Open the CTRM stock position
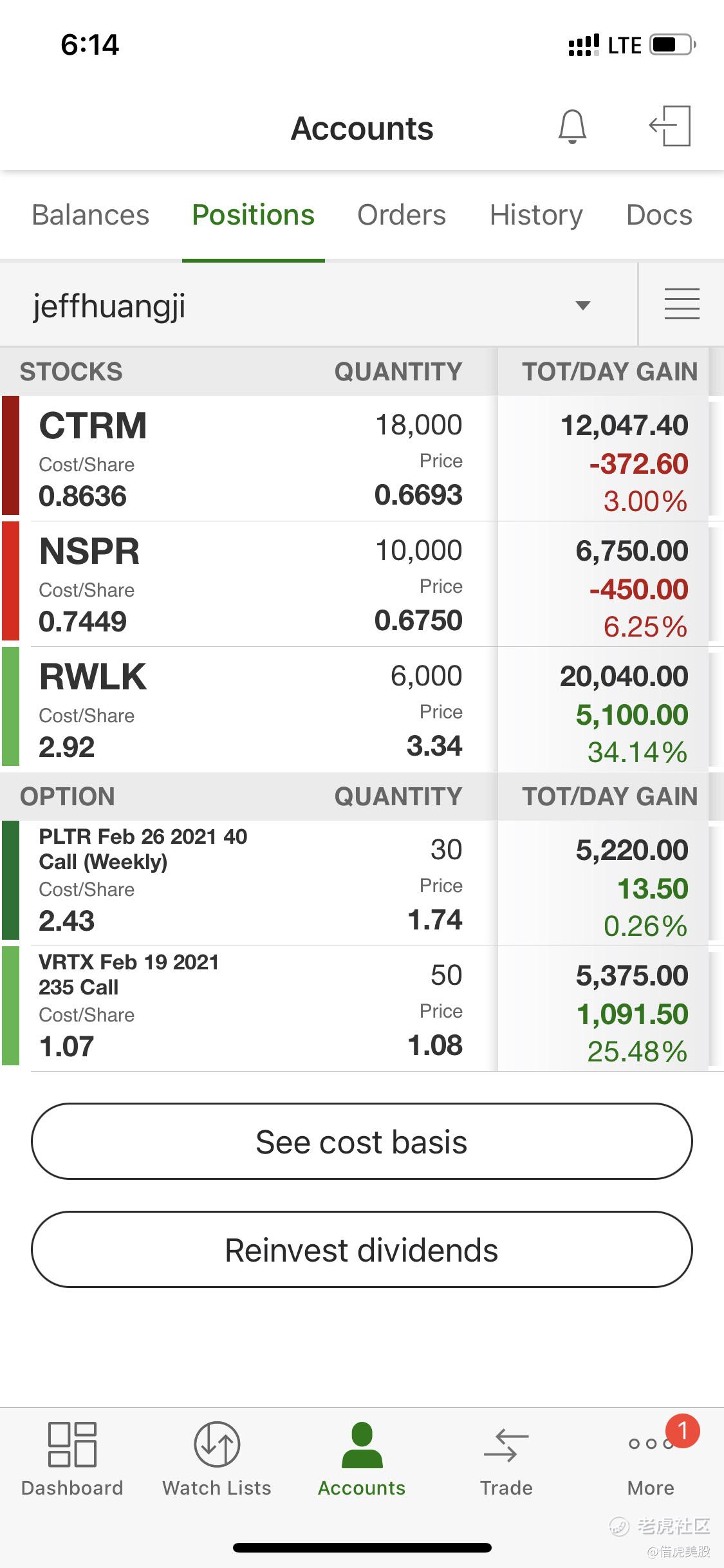The height and width of the screenshot is (1568, 724). tap(362, 458)
